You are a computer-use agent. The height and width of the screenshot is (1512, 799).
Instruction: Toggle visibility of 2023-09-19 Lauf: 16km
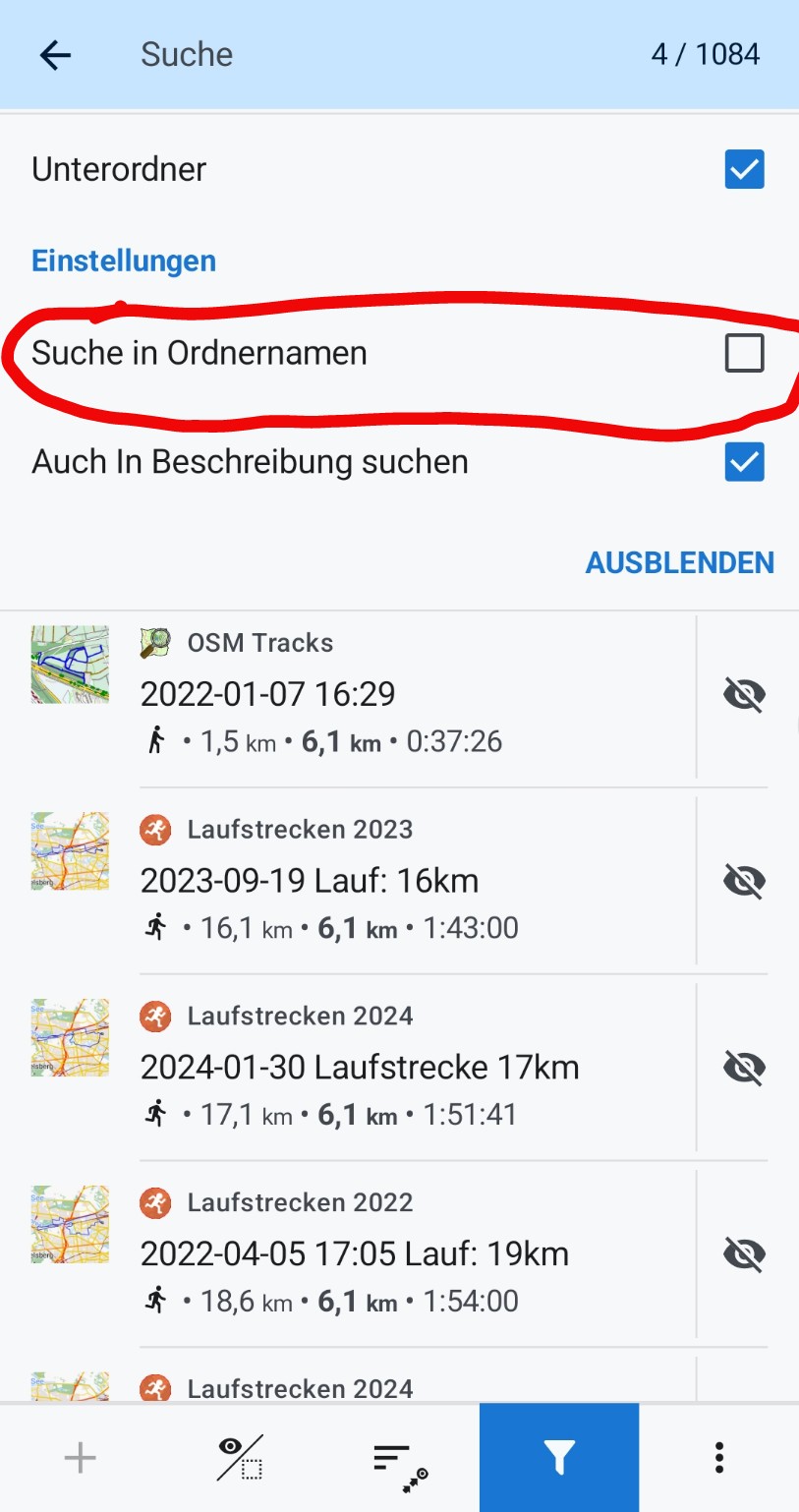click(744, 882)
